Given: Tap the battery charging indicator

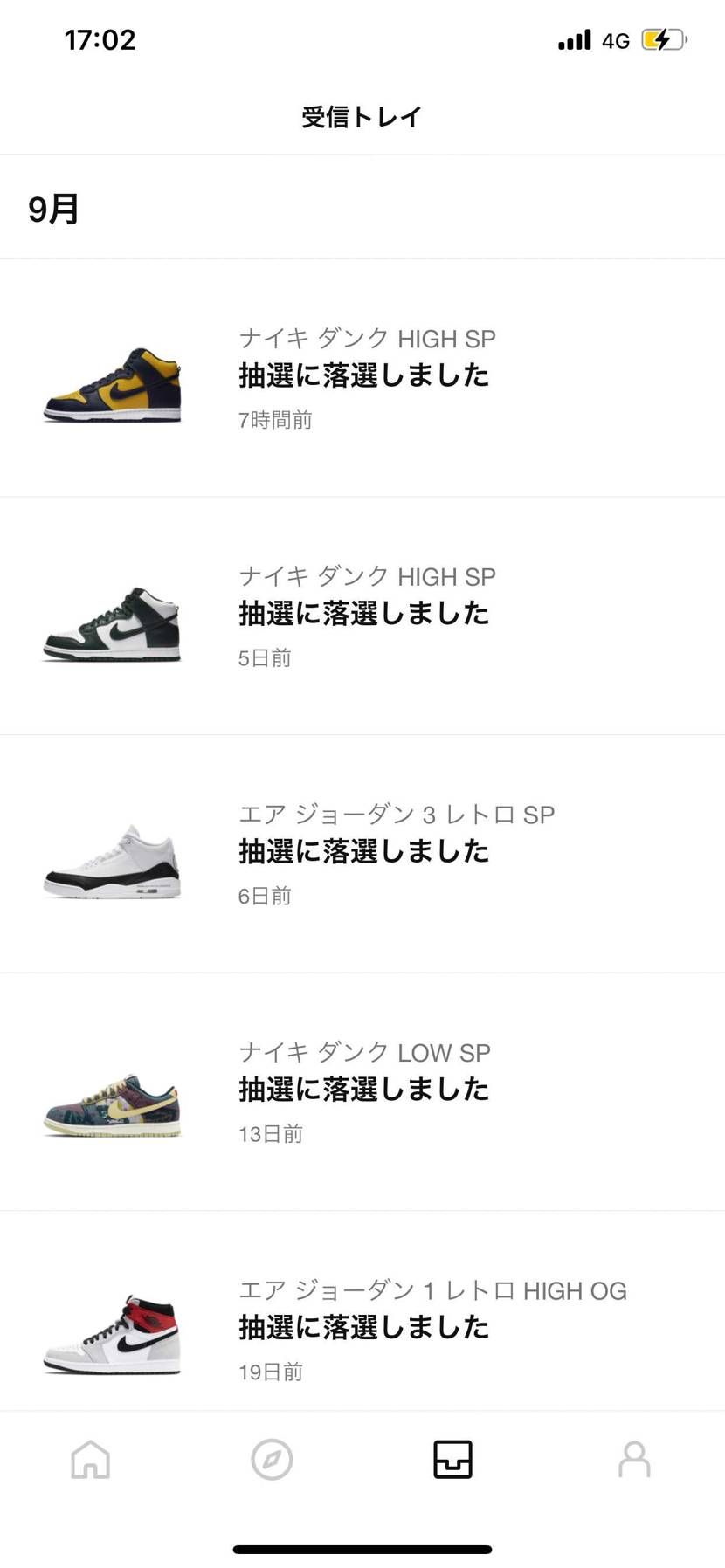Looking at the screenshot, I should point(661,38).
